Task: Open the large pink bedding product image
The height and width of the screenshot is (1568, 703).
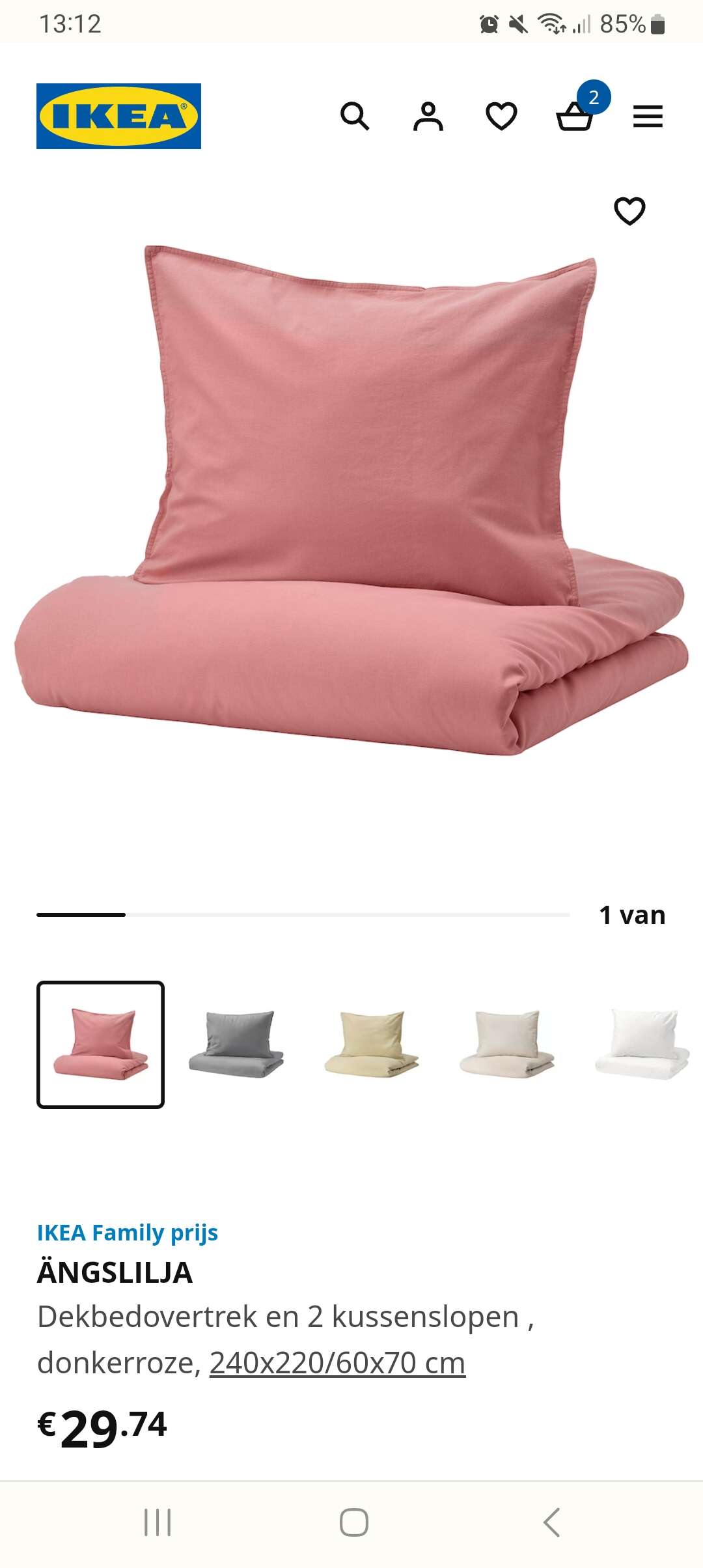Action: (351, 500)
